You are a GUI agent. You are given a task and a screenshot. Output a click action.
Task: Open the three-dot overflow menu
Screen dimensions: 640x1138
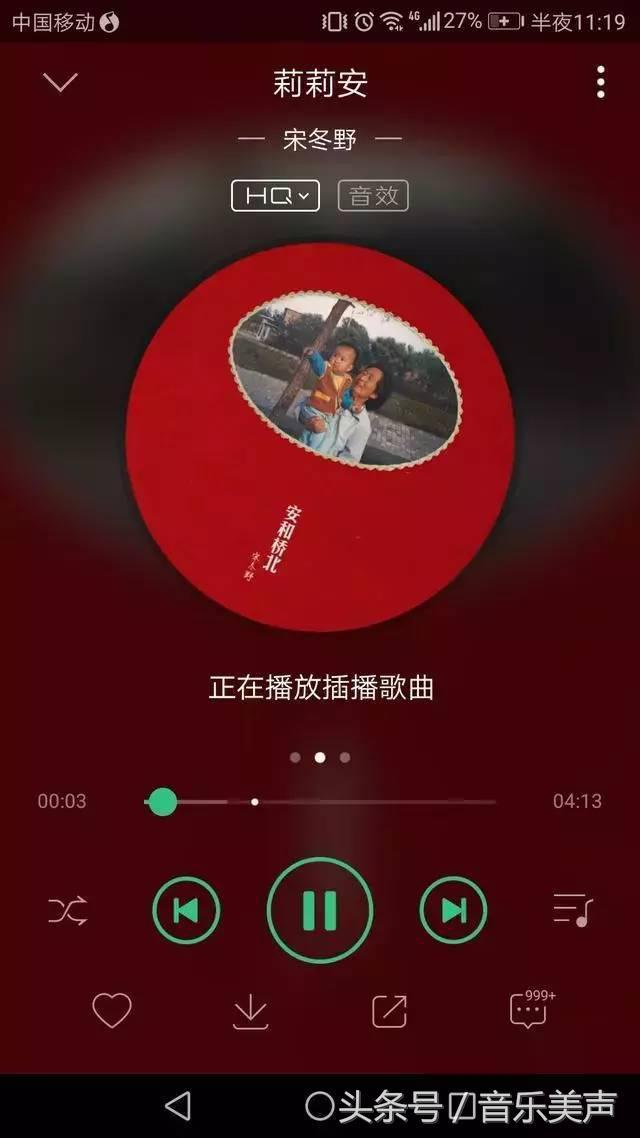600,82
